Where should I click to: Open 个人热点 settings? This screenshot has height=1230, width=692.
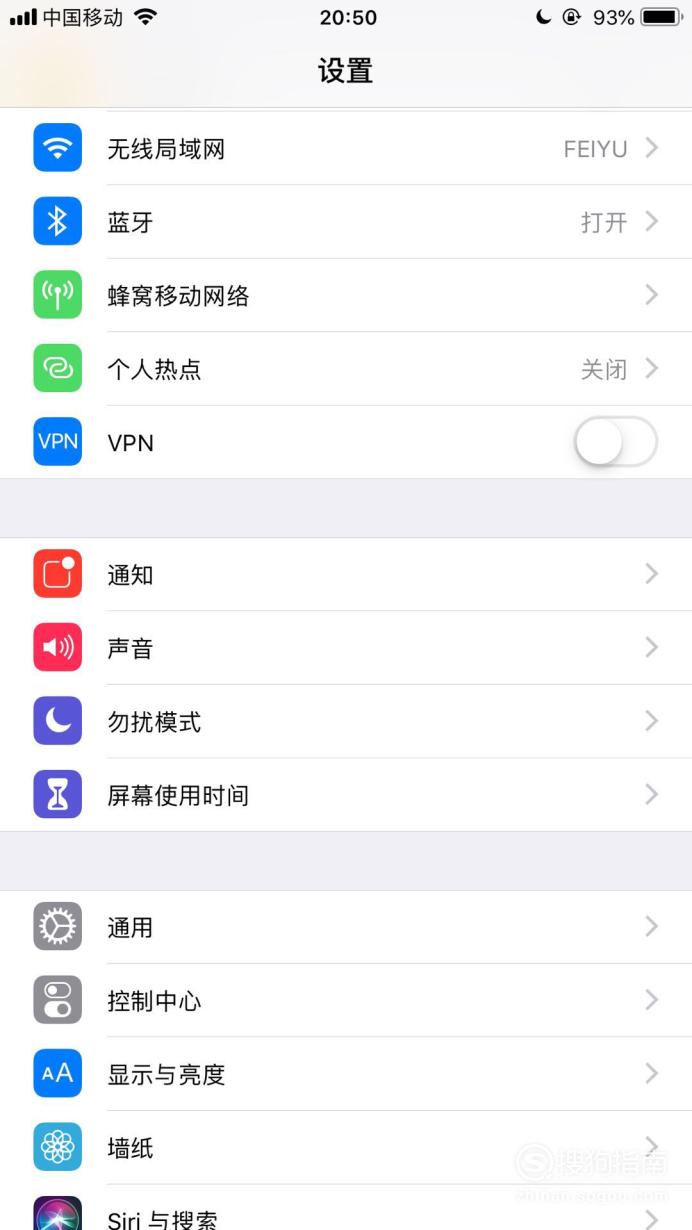[x=346, y=368]
